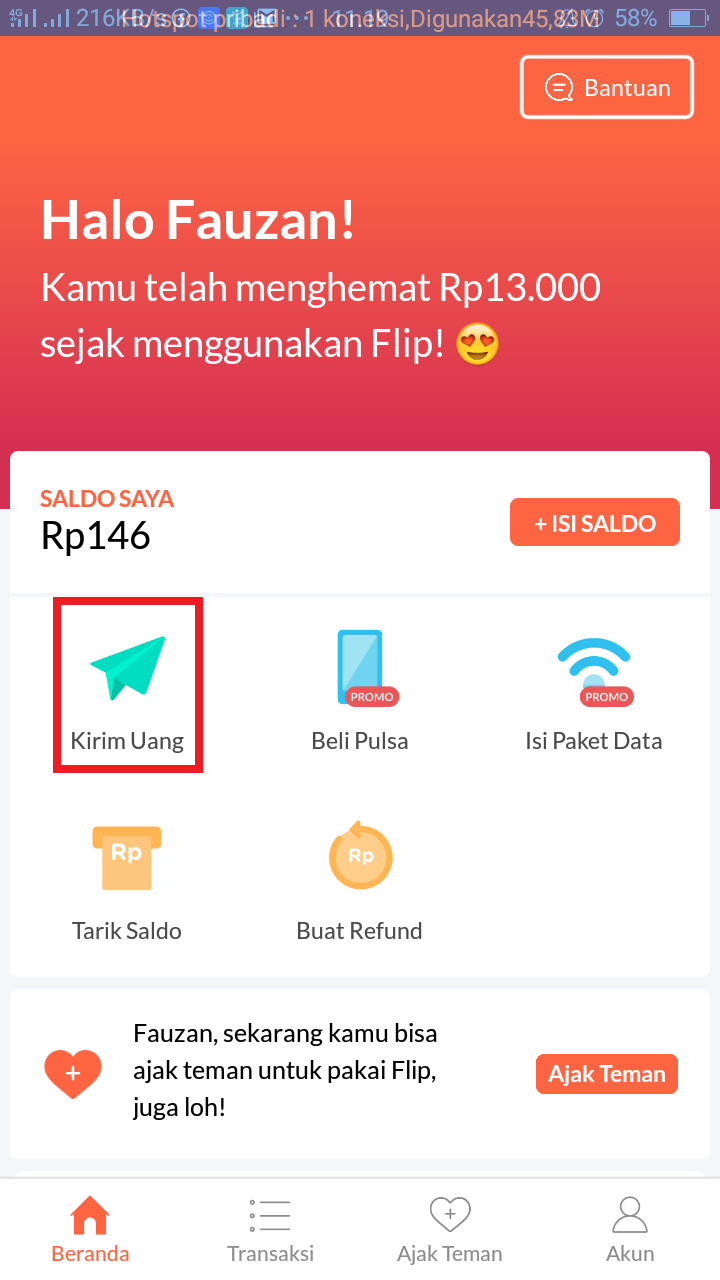The width and height of the screenshot is (720, 1280).
Task: Open Kirim Uang to send money
Action: [128, 686]
